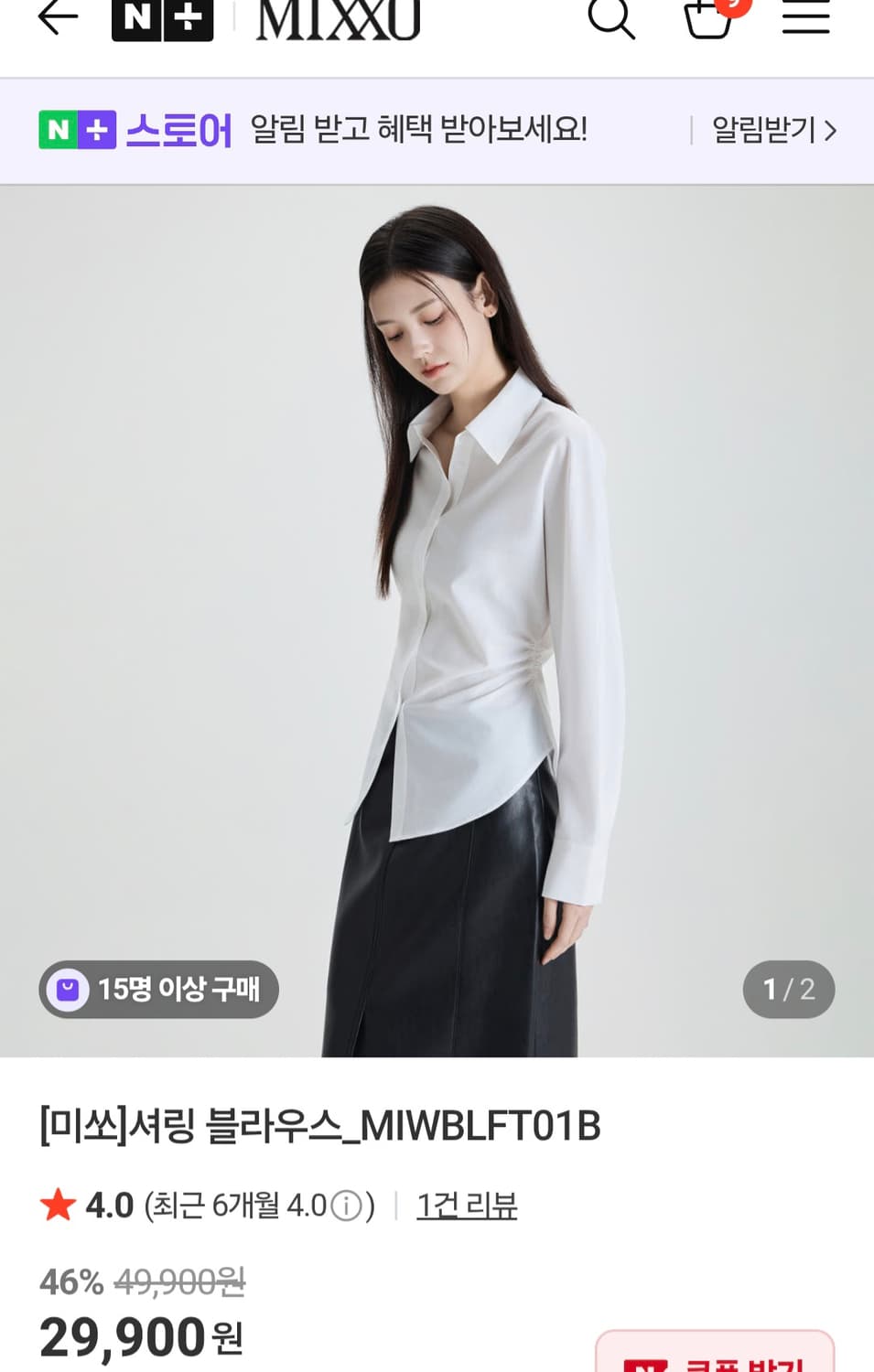
Task: Open the search icon in the header
Action: click(x=611, y=18)
